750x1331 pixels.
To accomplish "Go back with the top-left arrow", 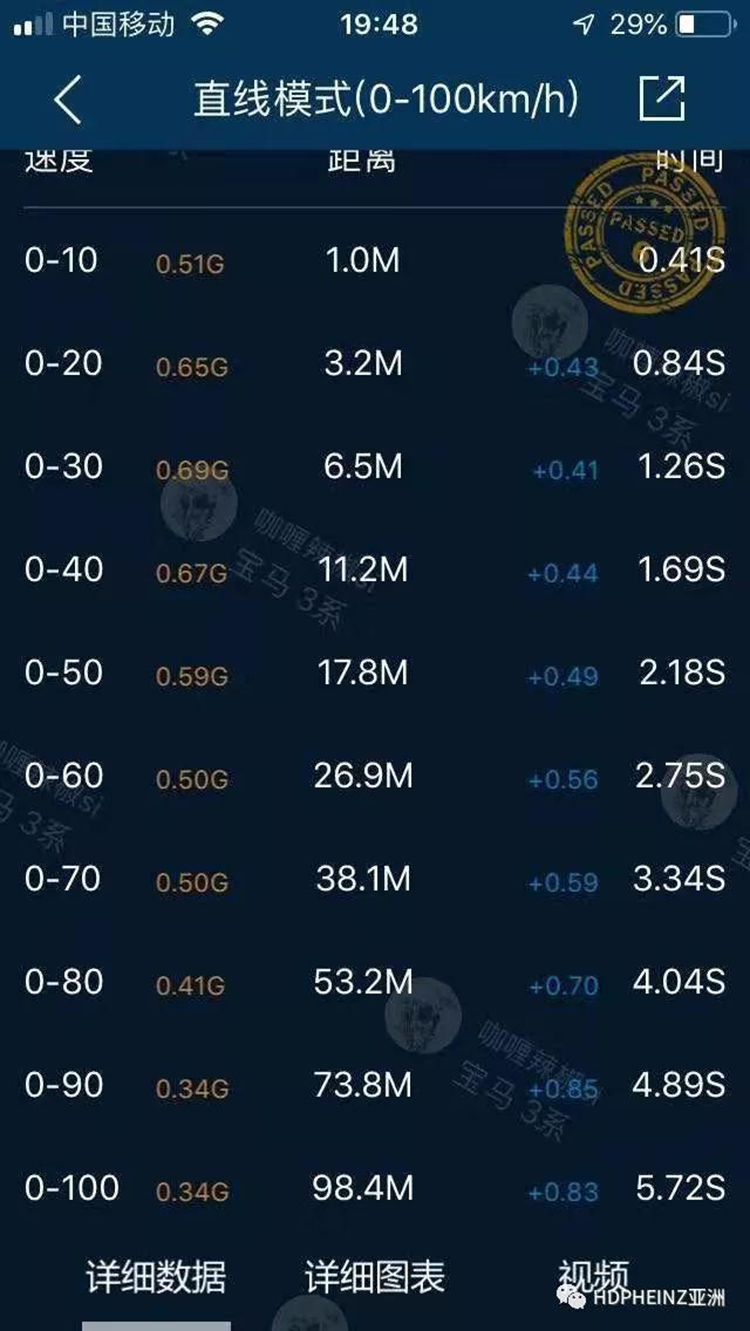I will [x=67, y=100].
